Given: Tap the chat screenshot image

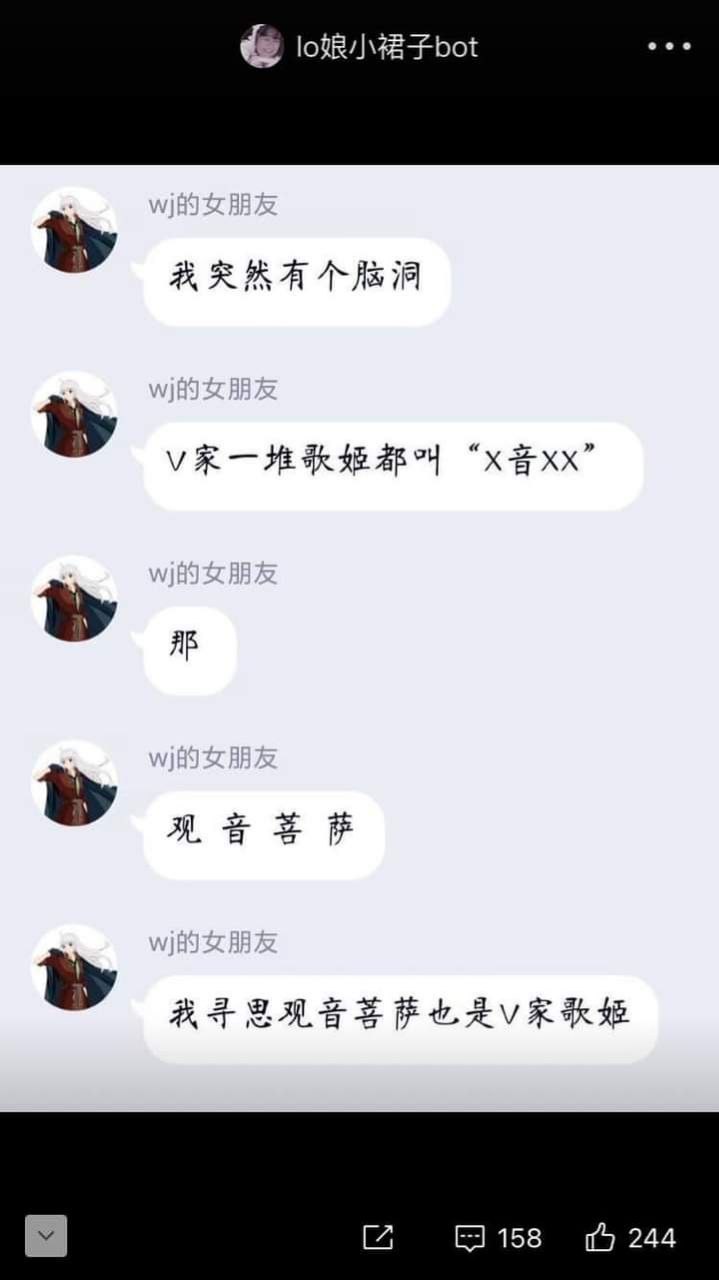Looking at the screenshot, I should point(359,638).
